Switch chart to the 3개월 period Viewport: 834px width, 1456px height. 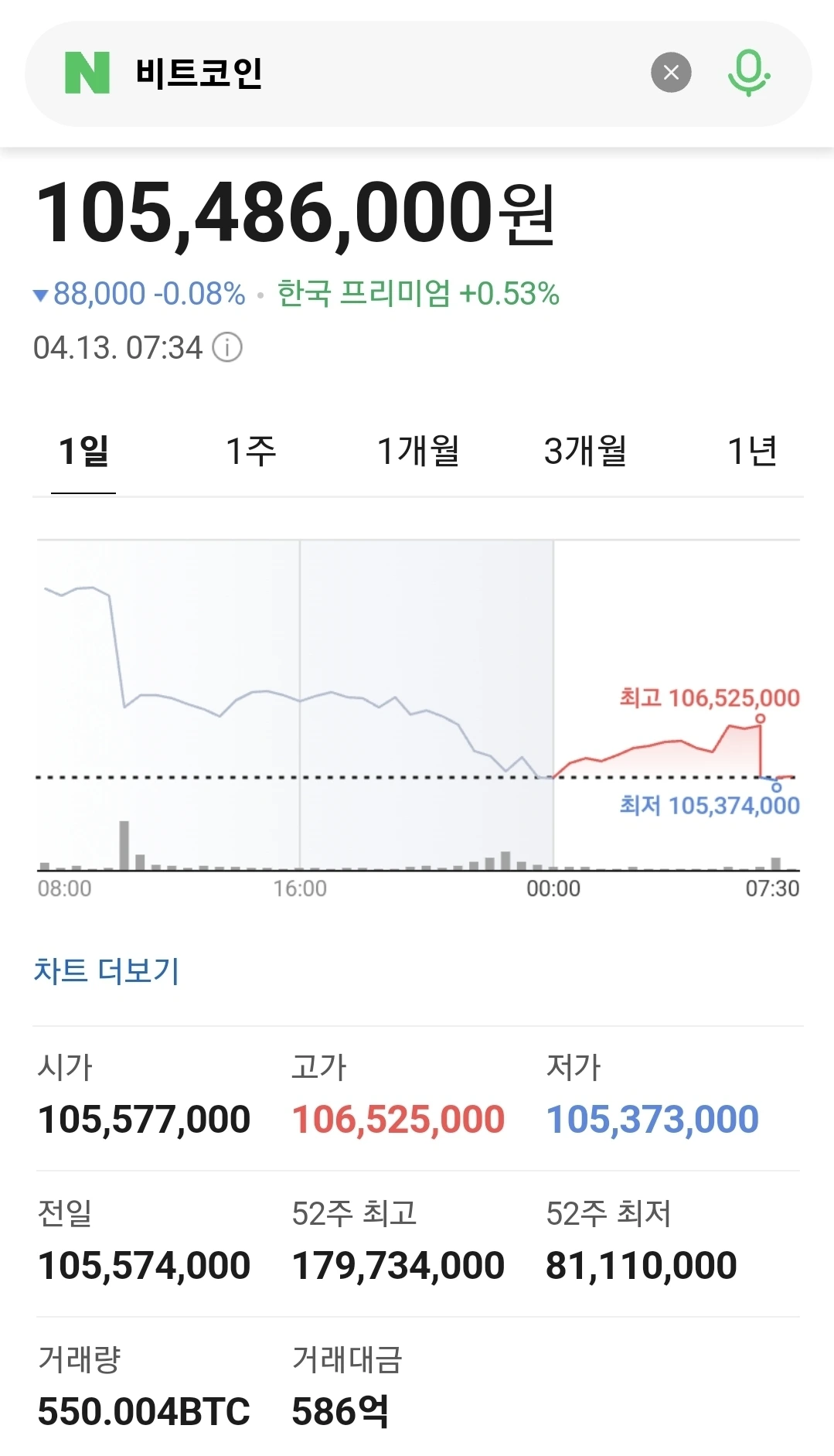click(585, 452)
